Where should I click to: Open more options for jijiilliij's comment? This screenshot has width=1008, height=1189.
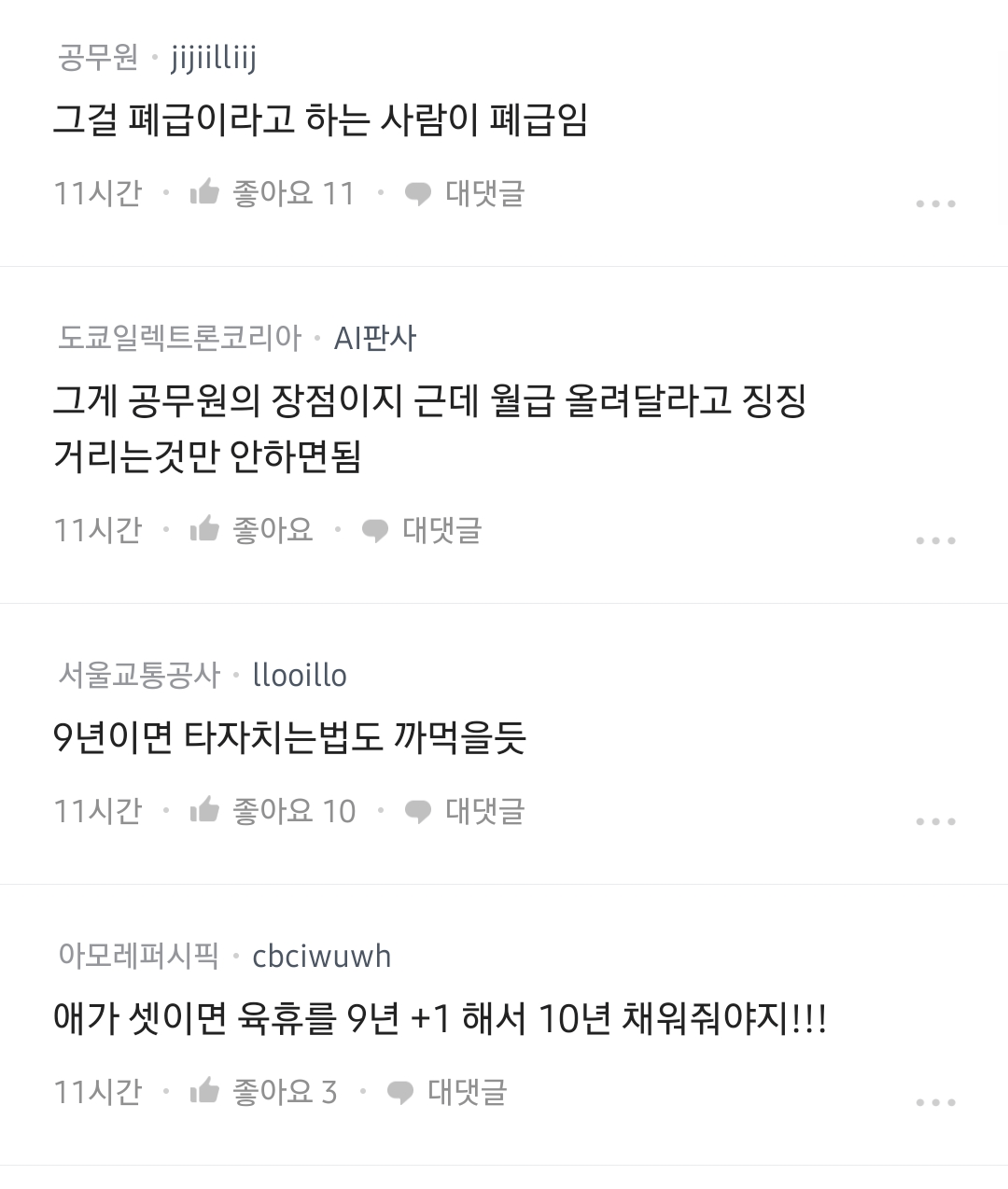click(935, 203)
